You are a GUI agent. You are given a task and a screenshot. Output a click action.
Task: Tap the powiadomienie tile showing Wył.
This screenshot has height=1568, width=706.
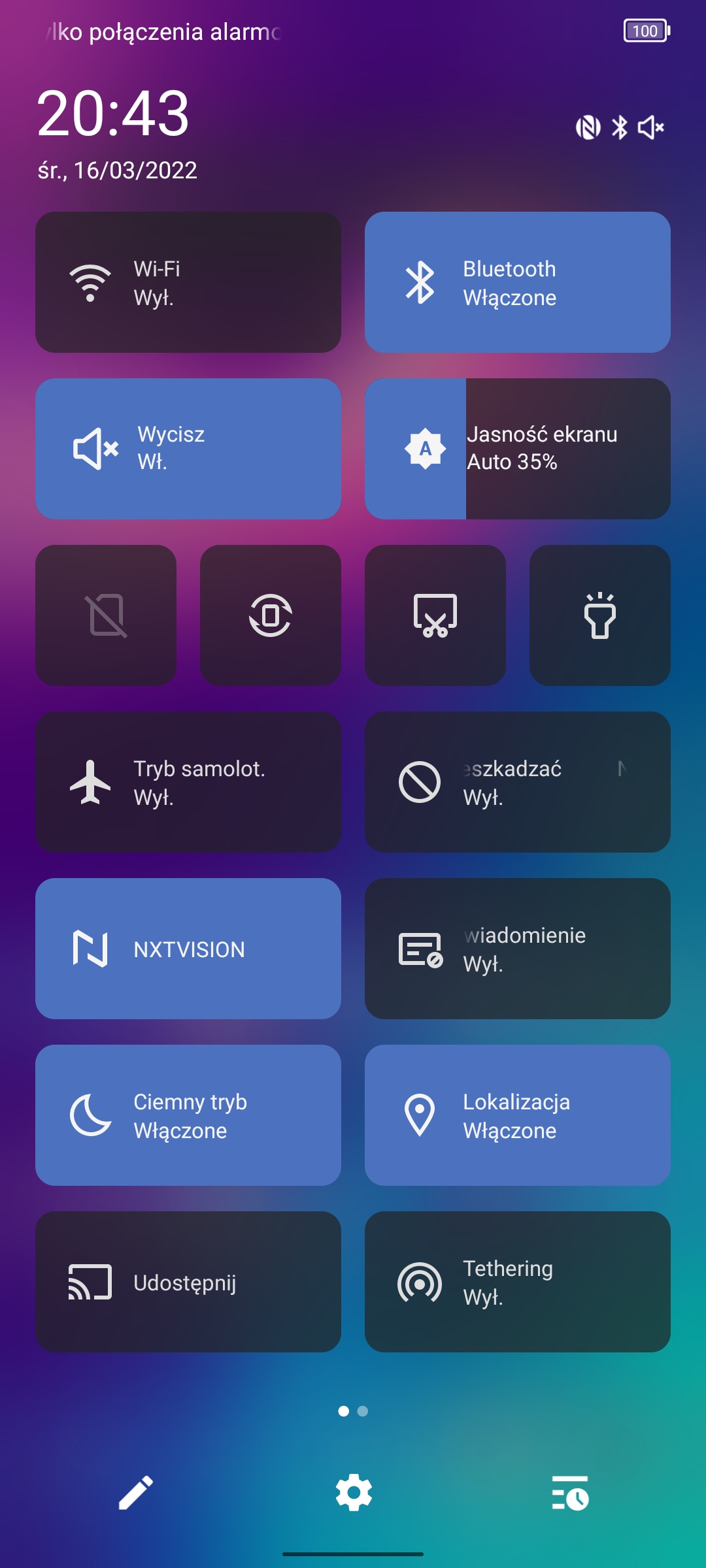tap(518, 949)
